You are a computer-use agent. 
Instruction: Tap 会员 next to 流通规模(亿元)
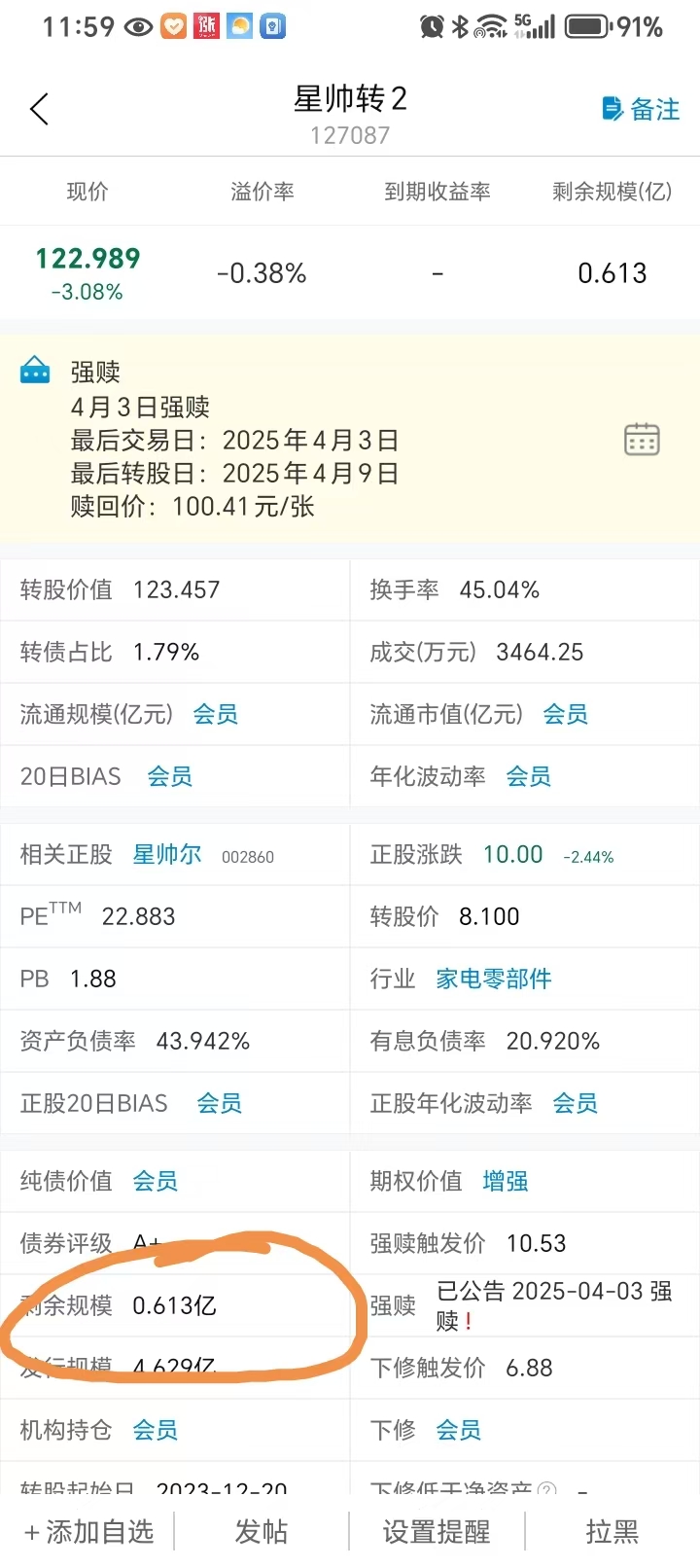(x=215, y=714)
